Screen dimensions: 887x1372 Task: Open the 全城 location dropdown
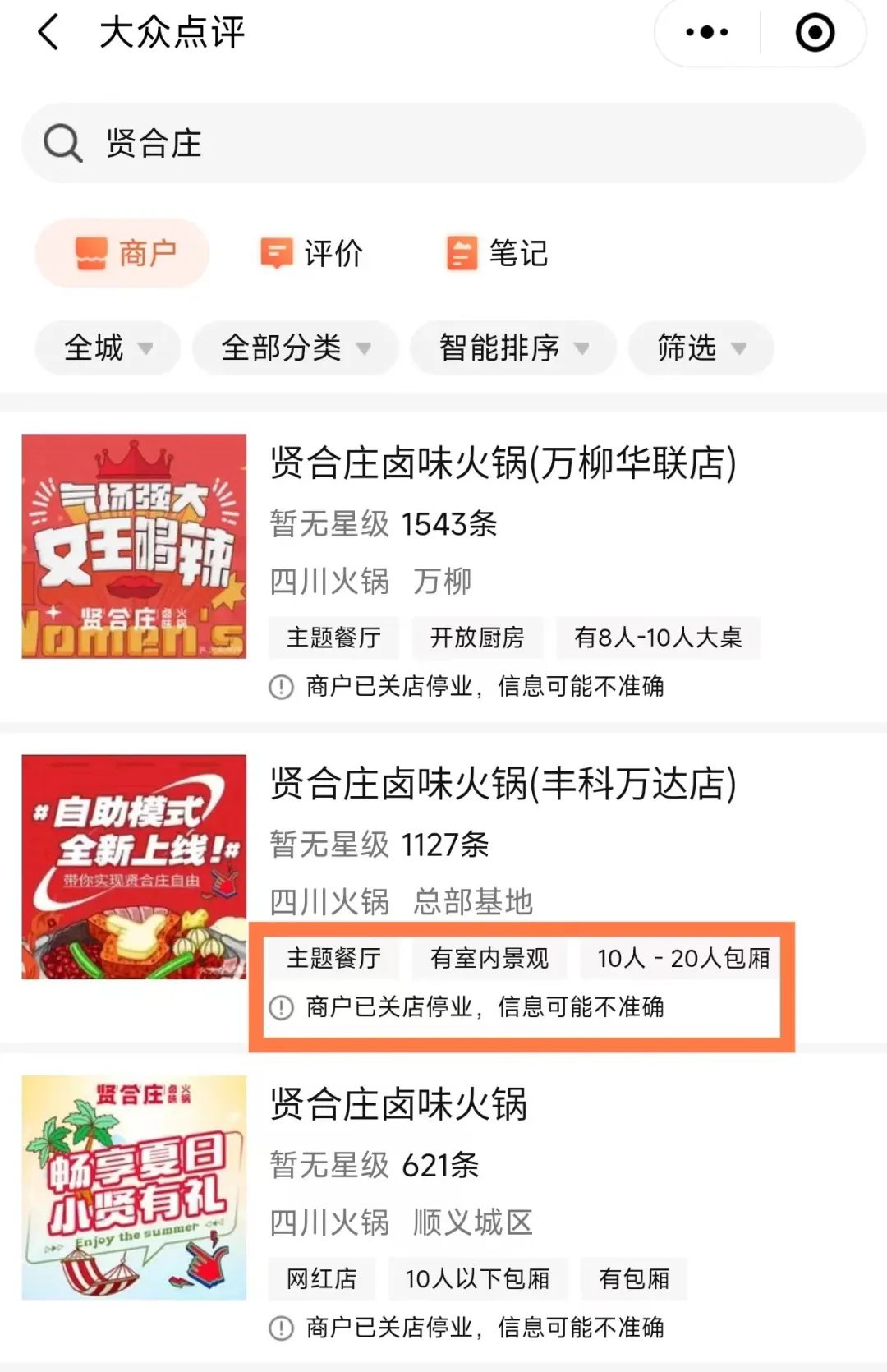107,348
